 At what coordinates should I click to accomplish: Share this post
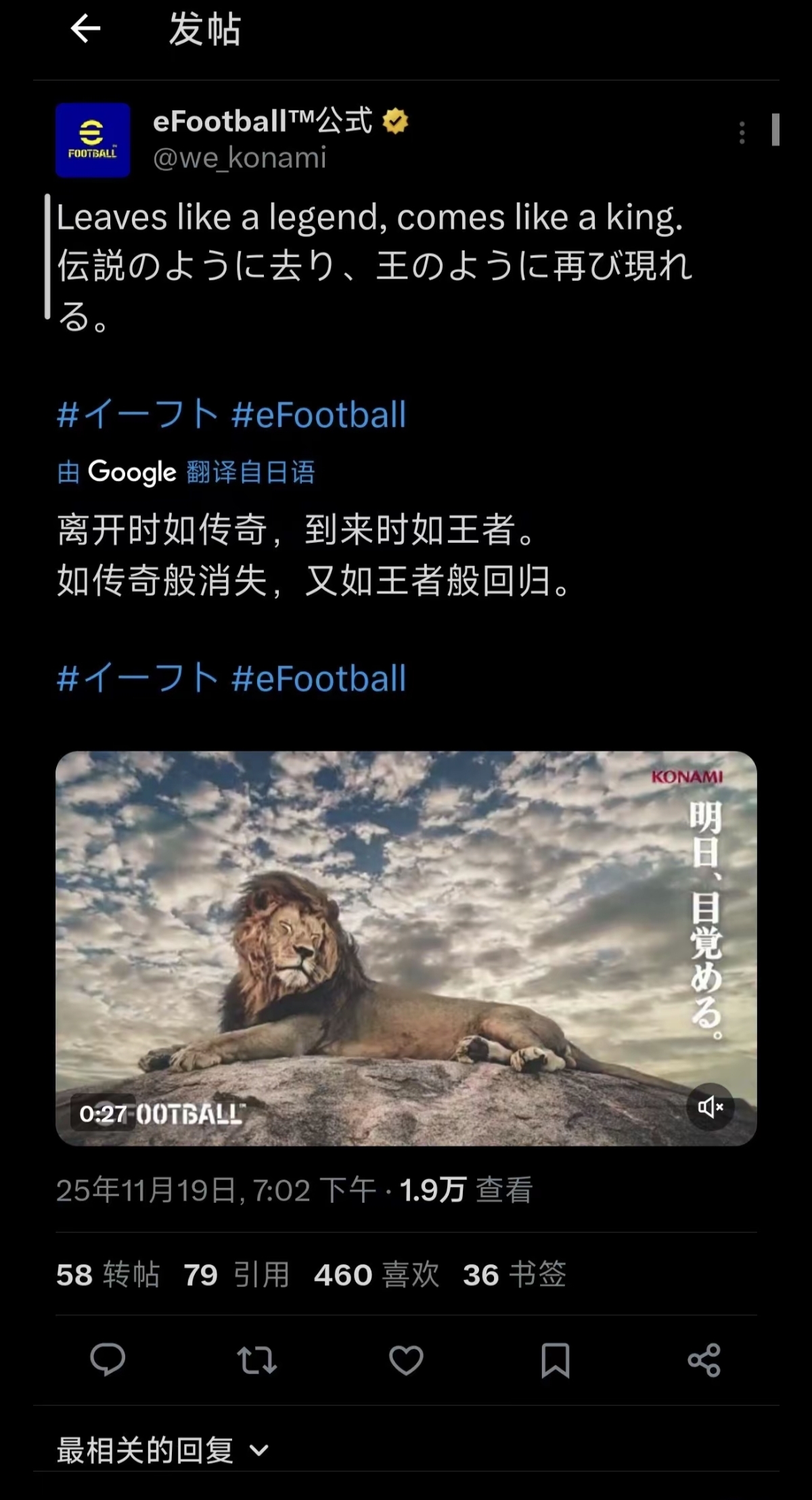704,1359
